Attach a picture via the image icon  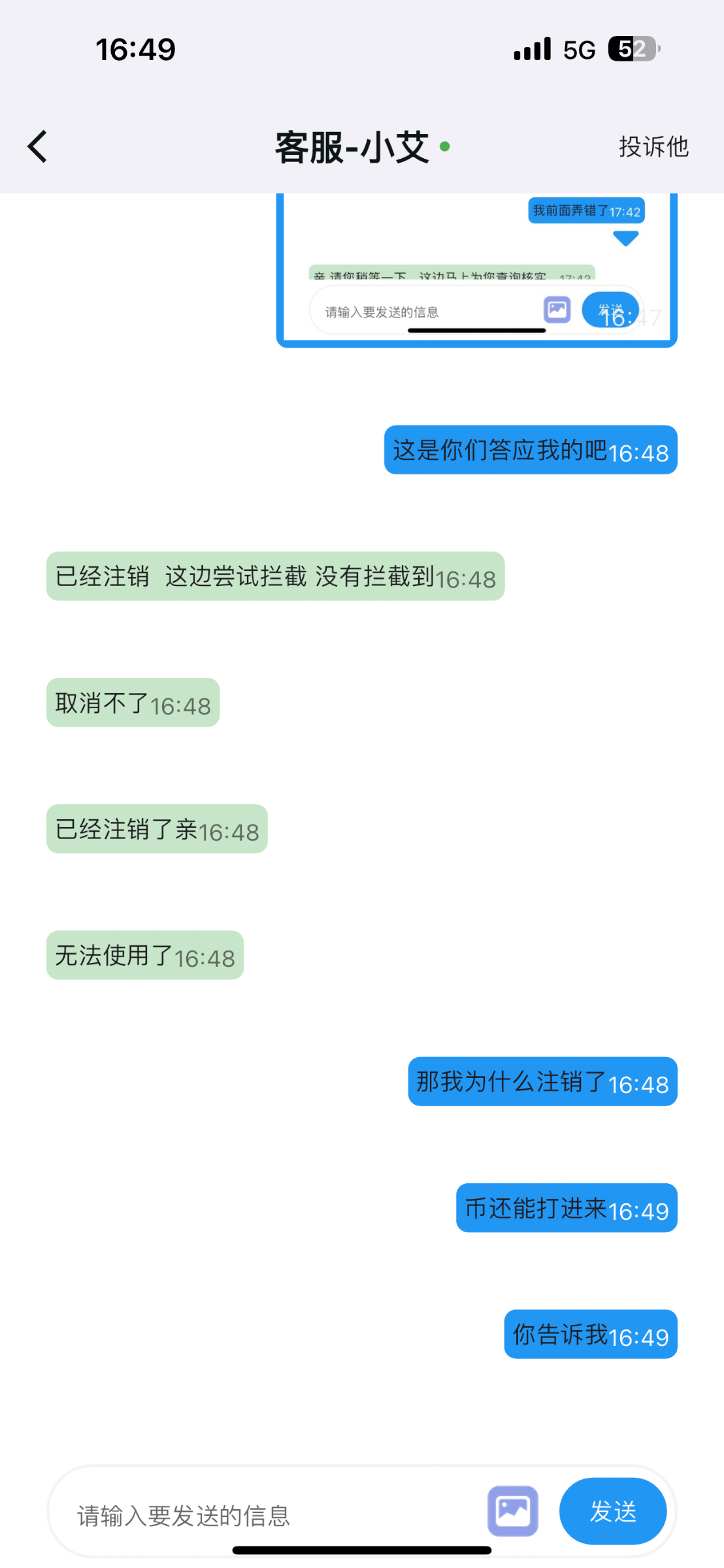[513, 1511]
